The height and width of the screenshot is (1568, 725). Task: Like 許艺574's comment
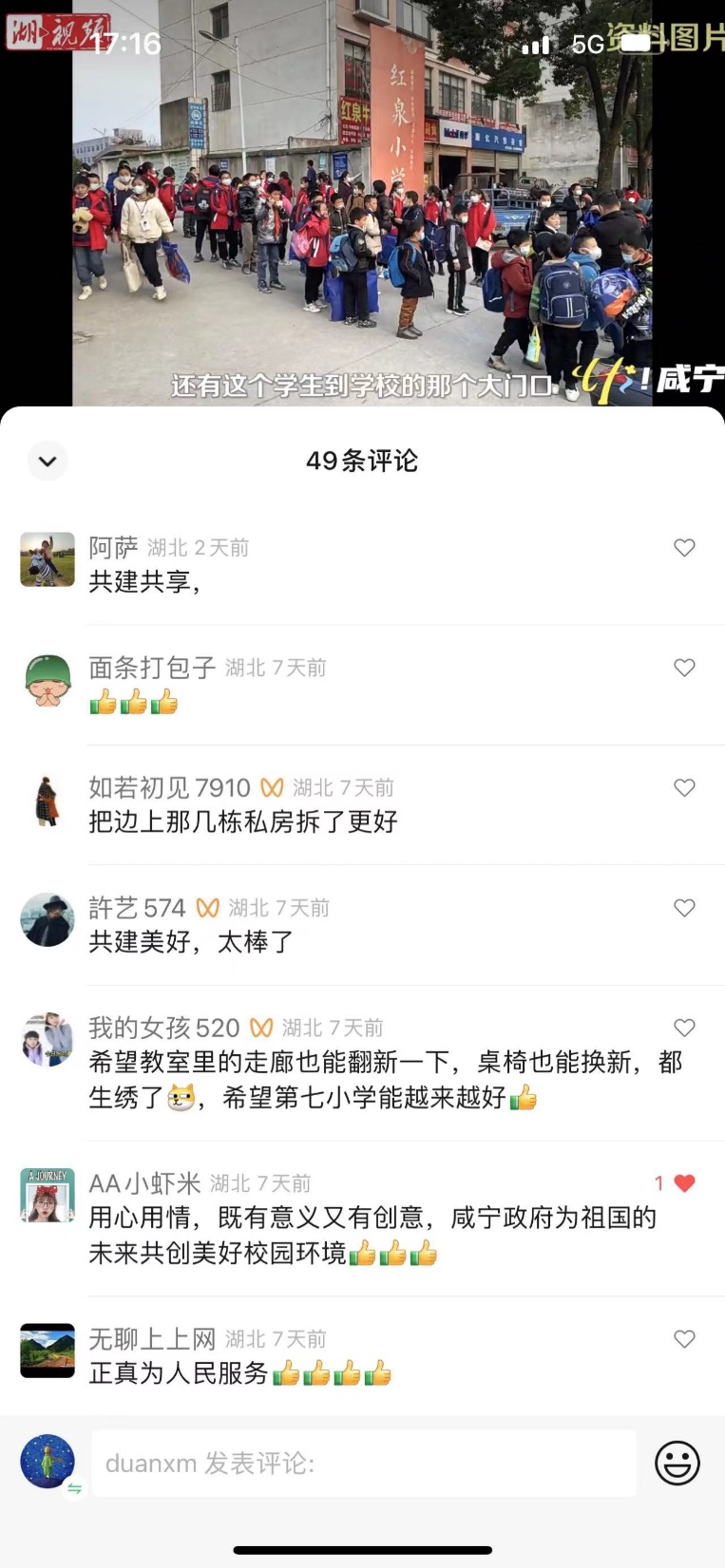[x=684, y=908]
